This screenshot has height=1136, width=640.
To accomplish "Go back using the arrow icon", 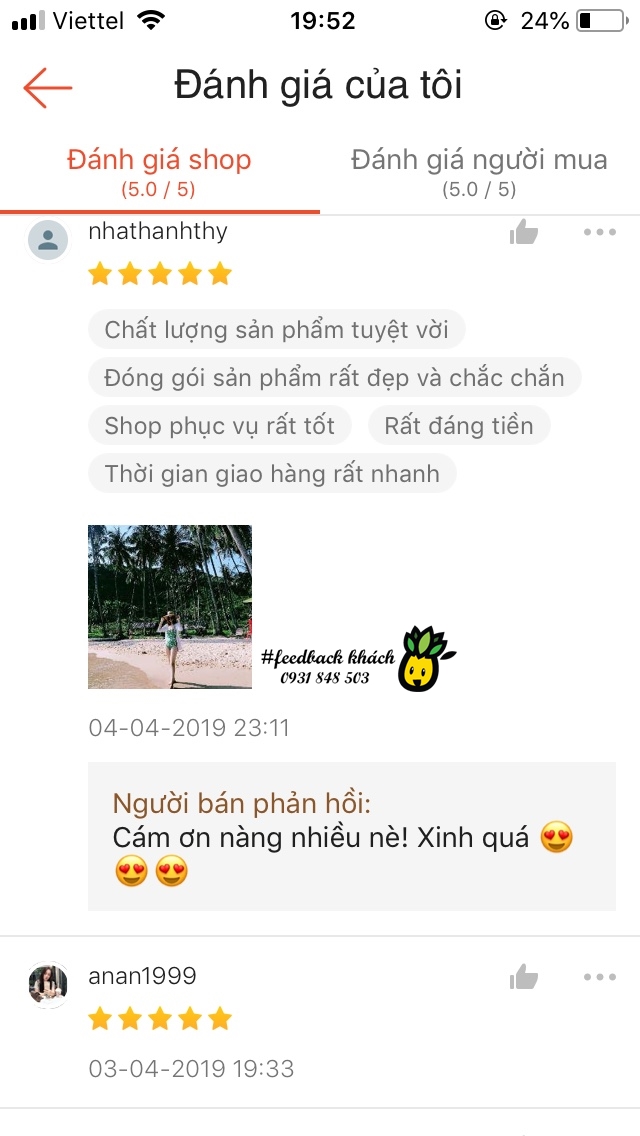I will [48, 88].
